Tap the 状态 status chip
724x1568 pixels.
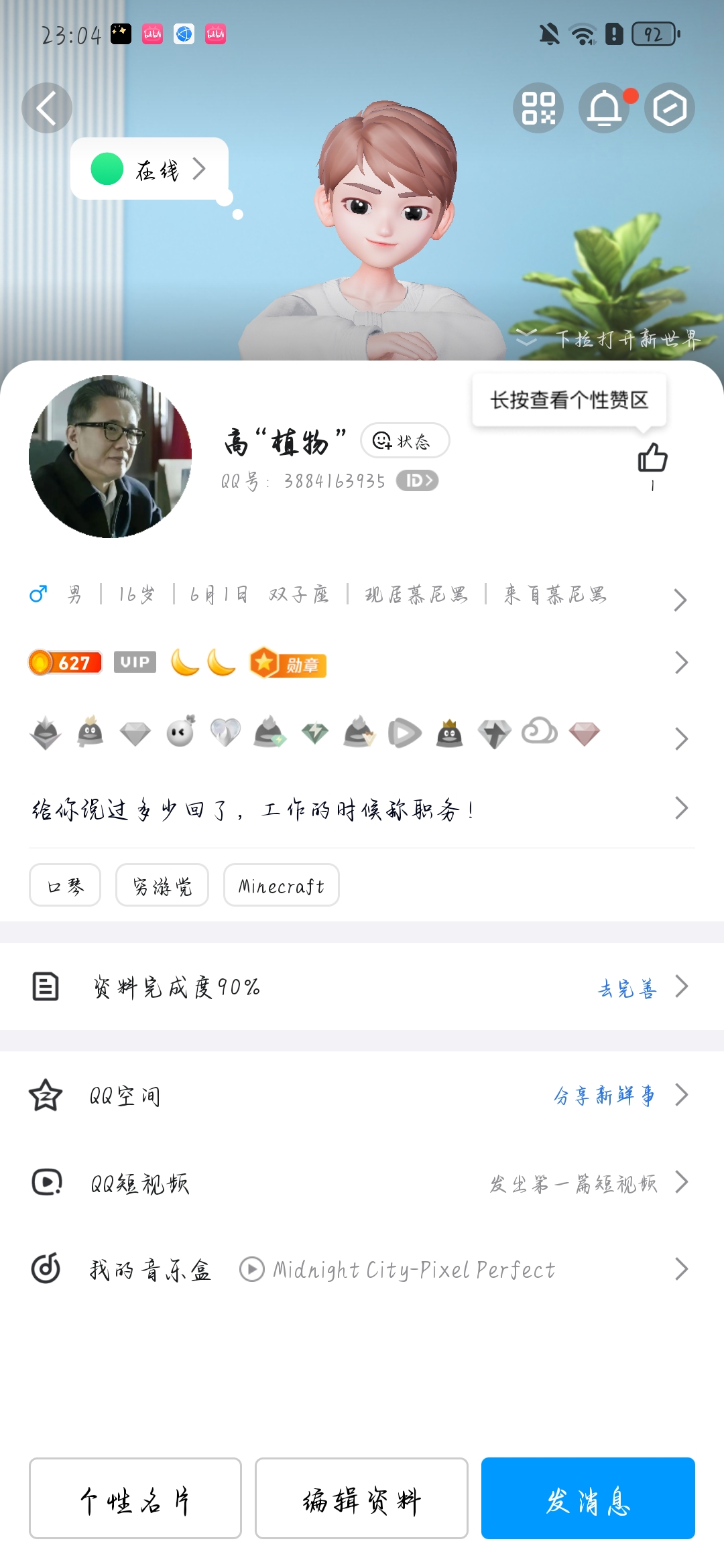coord(405,441)
